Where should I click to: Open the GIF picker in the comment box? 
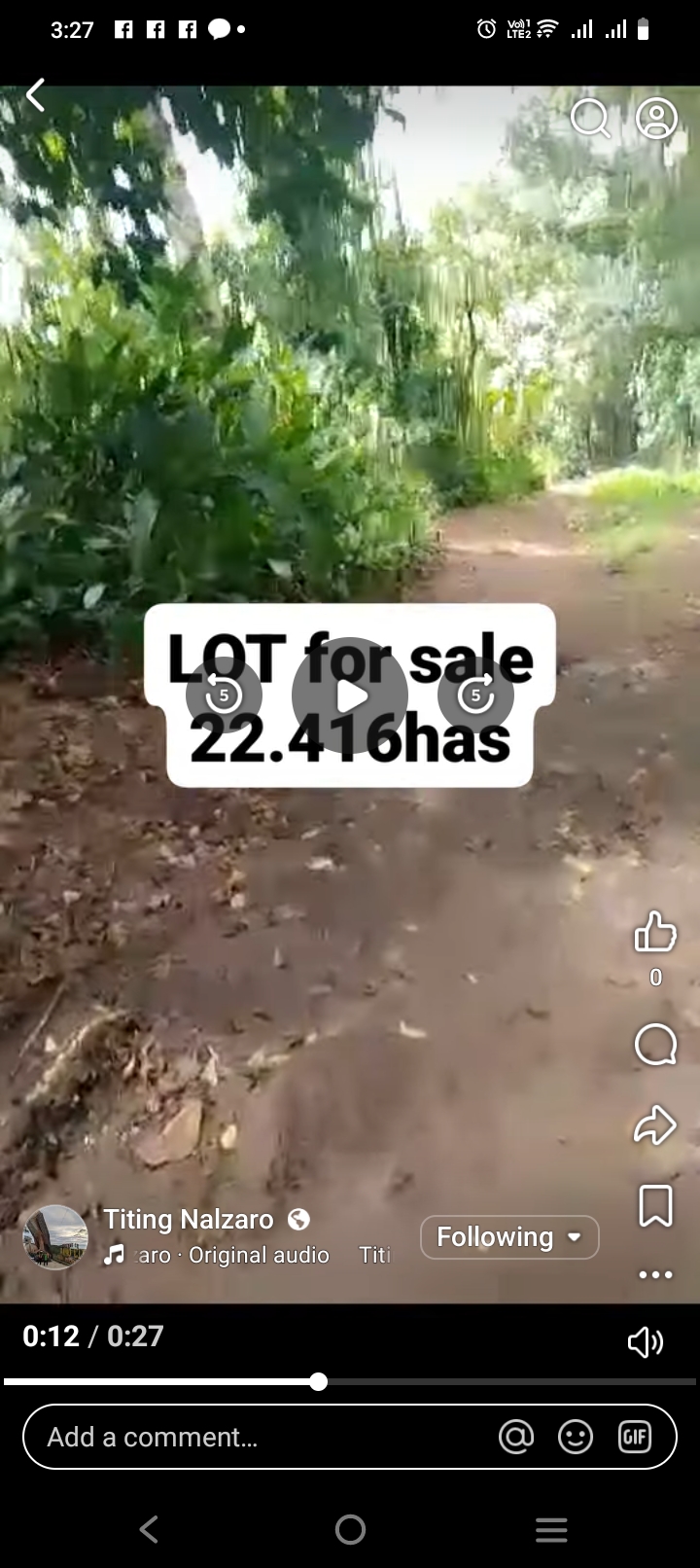635,1437
